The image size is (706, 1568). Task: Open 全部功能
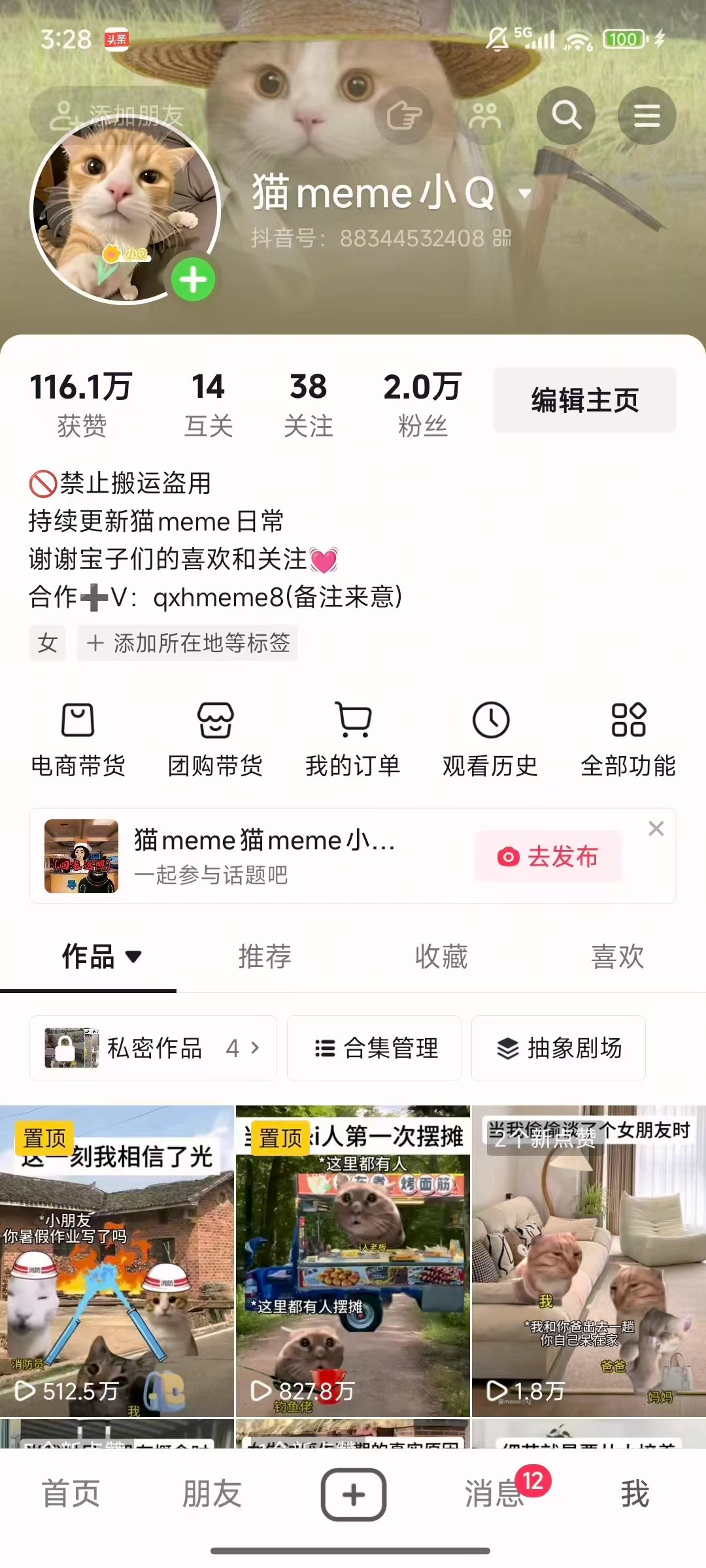628,740
